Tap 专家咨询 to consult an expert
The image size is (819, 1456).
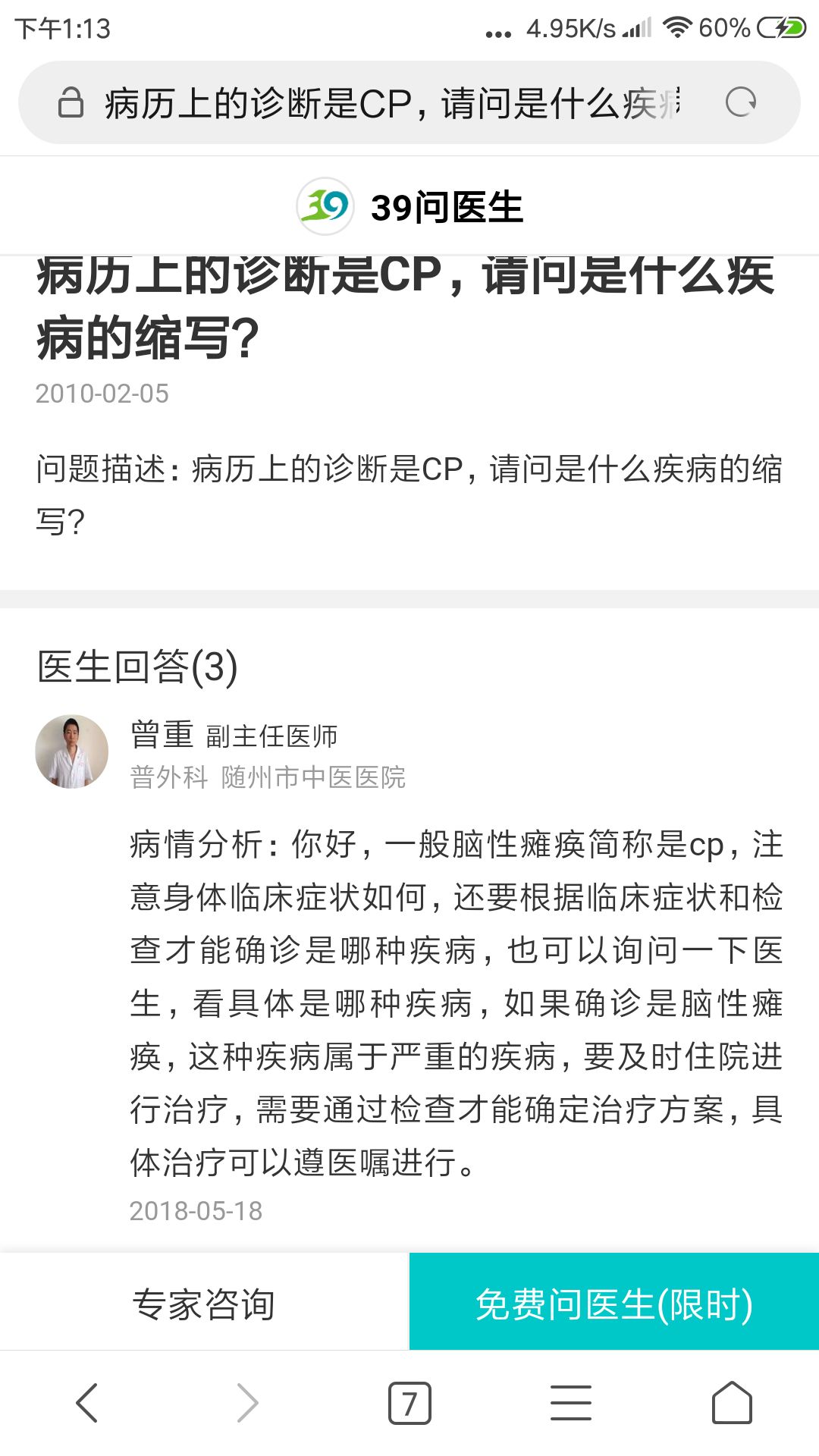coord(204,1303)
